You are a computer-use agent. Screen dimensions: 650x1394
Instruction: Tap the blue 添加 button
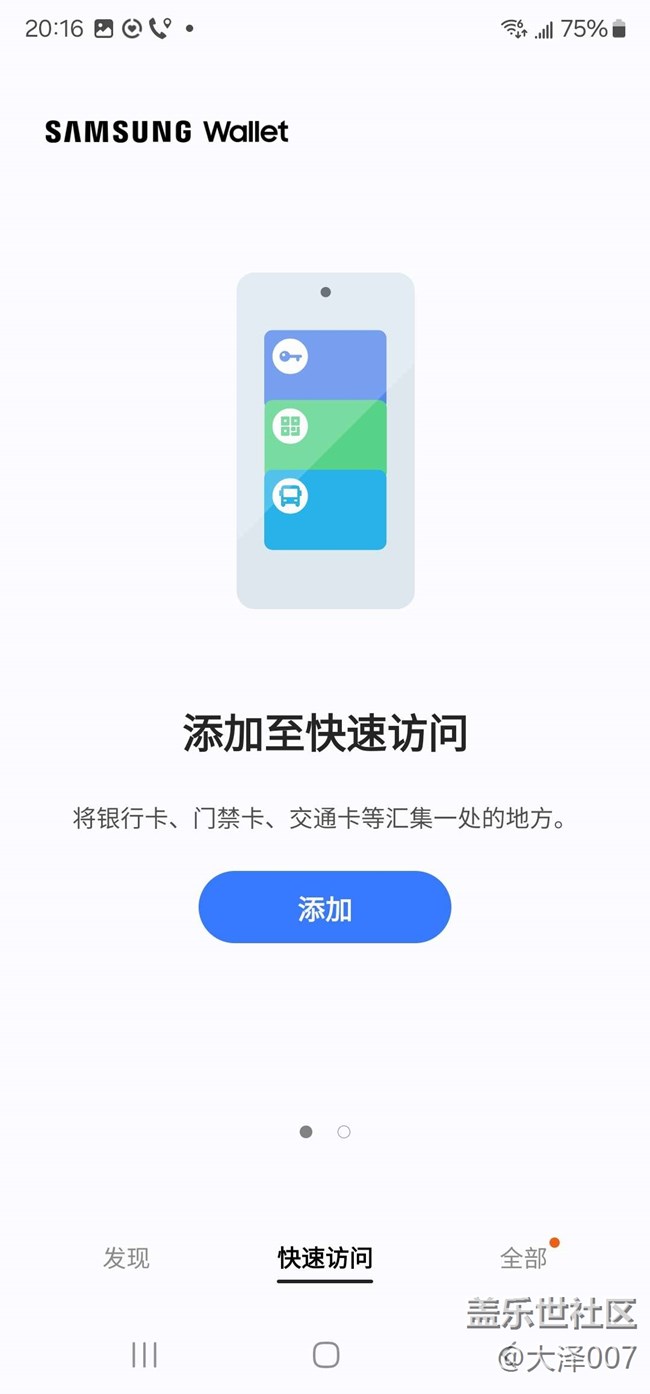pos(324,908)
